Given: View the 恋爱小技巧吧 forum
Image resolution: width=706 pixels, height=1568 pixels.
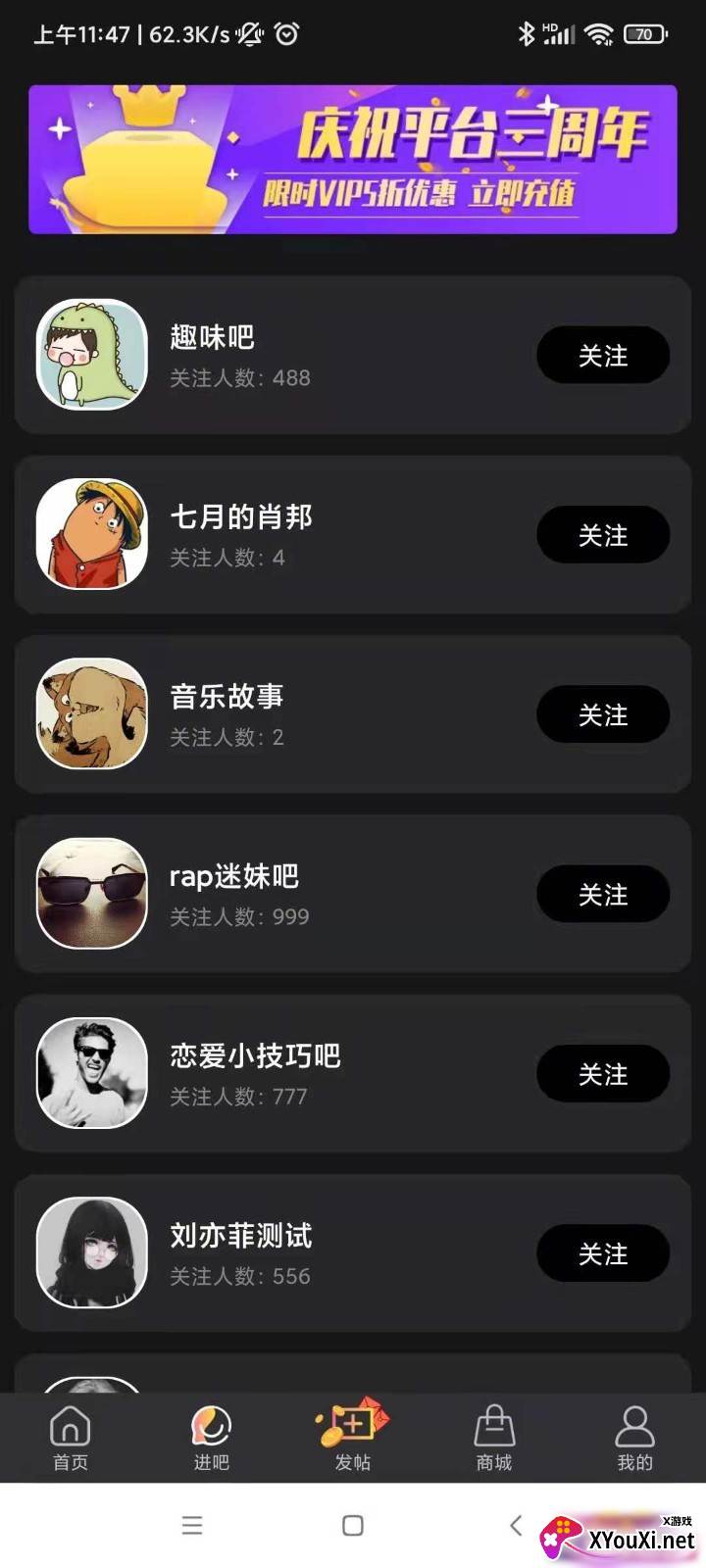Looking at the screenshot, I should click(x=294, y=1073).
